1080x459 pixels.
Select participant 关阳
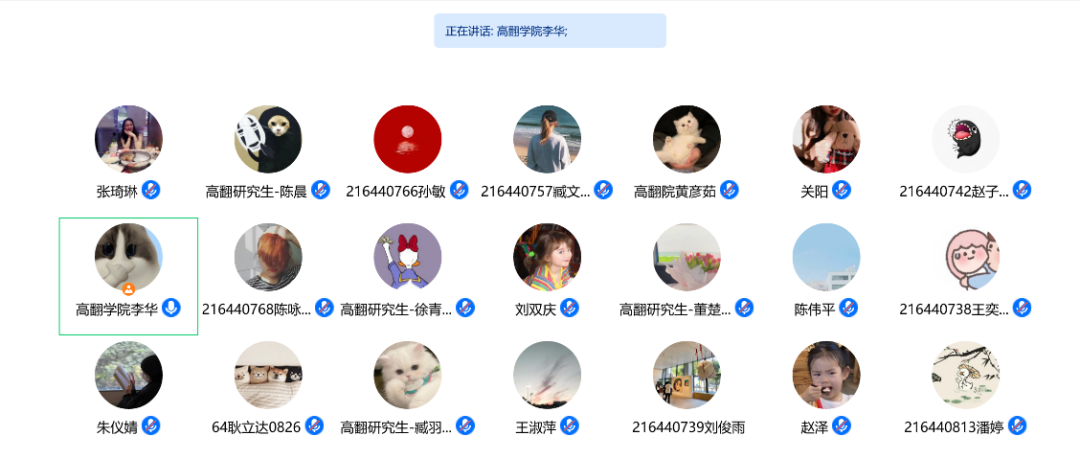point(826,139)
